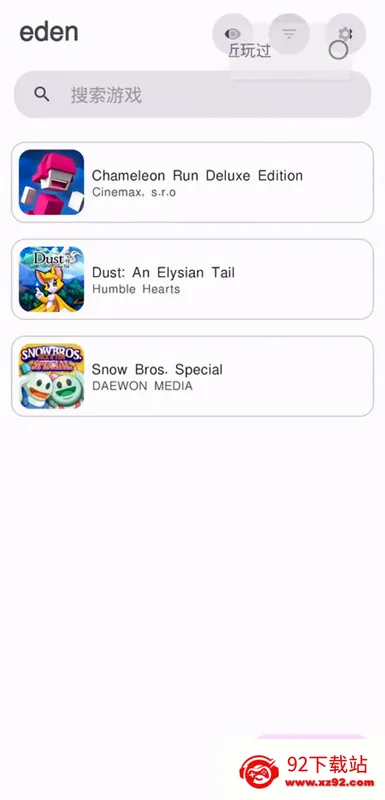Open Chameleon Run Deluxe Edition

[192, 182]
